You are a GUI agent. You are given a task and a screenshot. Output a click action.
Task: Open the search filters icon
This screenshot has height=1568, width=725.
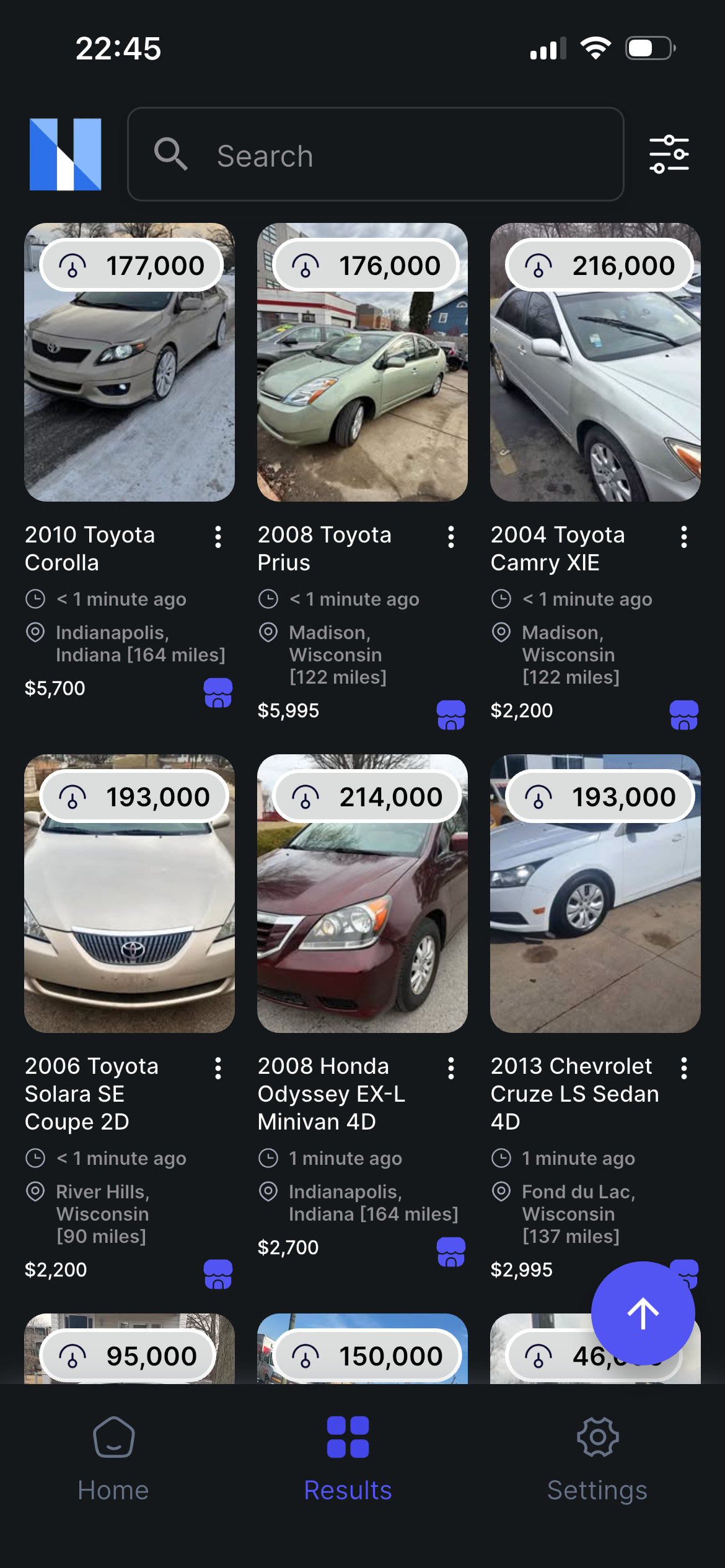point(670,154)
